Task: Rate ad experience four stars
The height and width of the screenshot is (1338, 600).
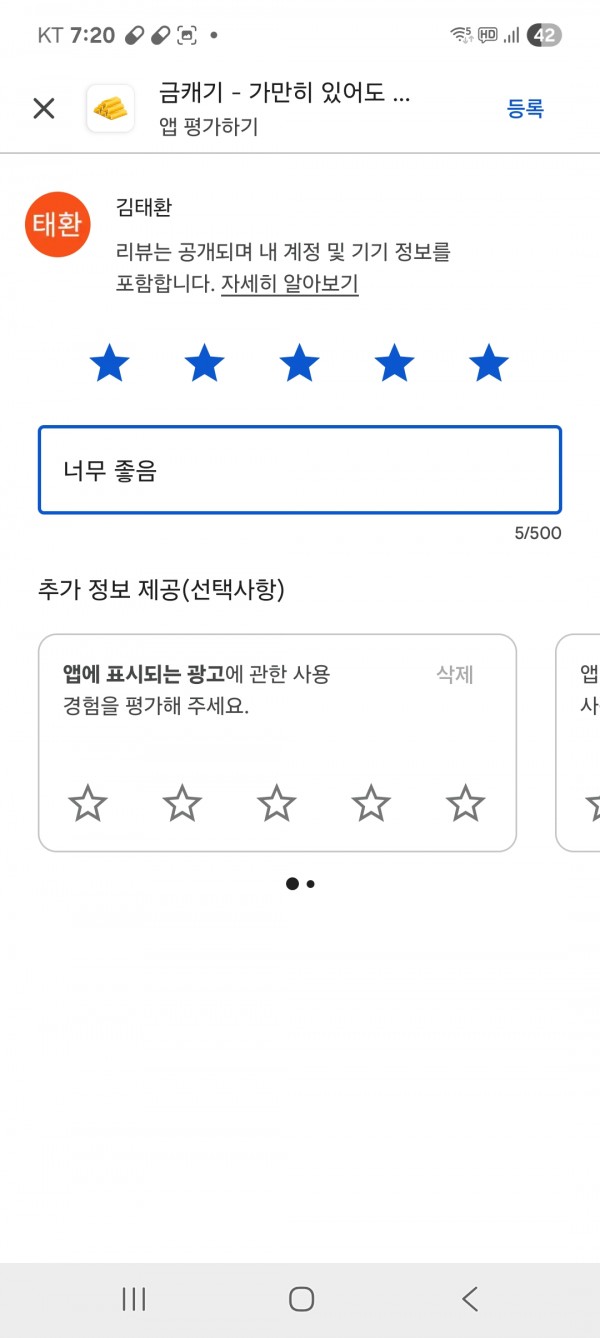Action: coord(371,803)
